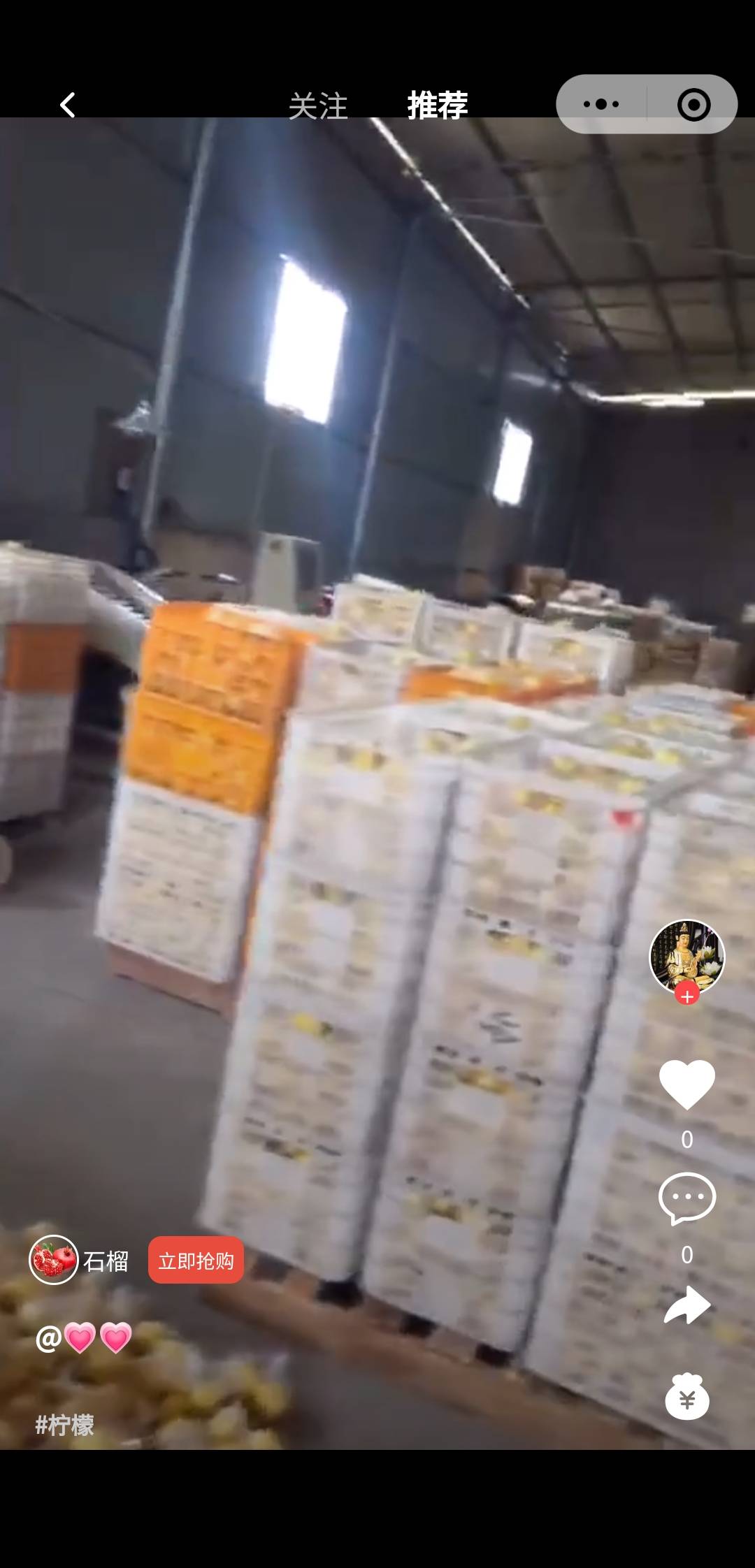Tap the 立即抢购 button
The height and width of the screenshot is (1568, 755).
(196, 1260)
